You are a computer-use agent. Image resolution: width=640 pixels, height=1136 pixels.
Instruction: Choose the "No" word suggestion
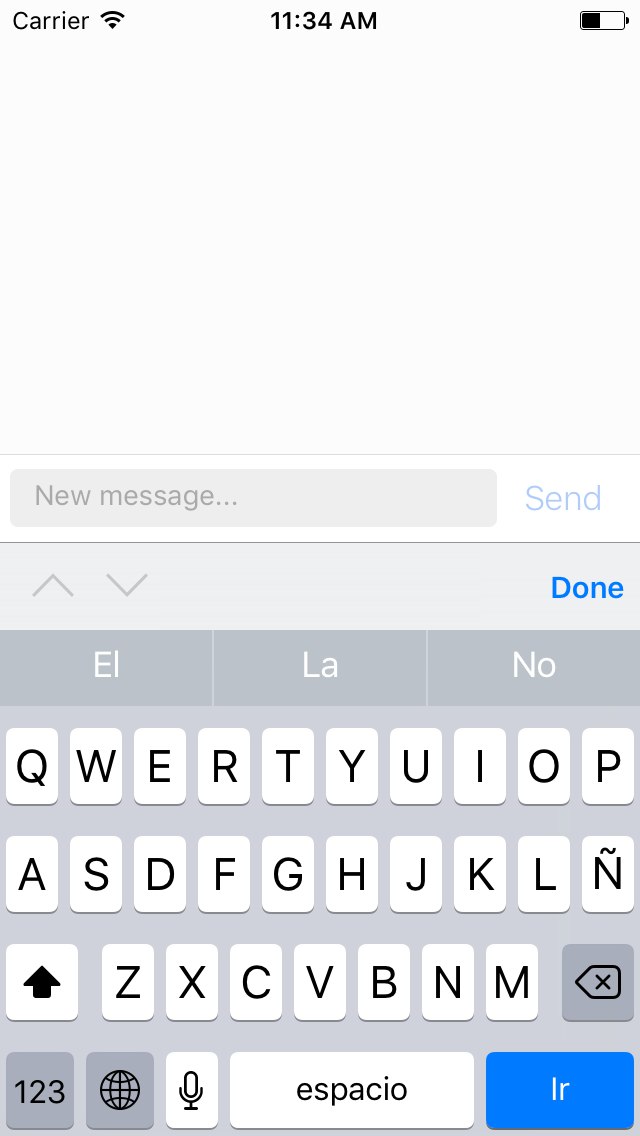[x=534, y=667]
